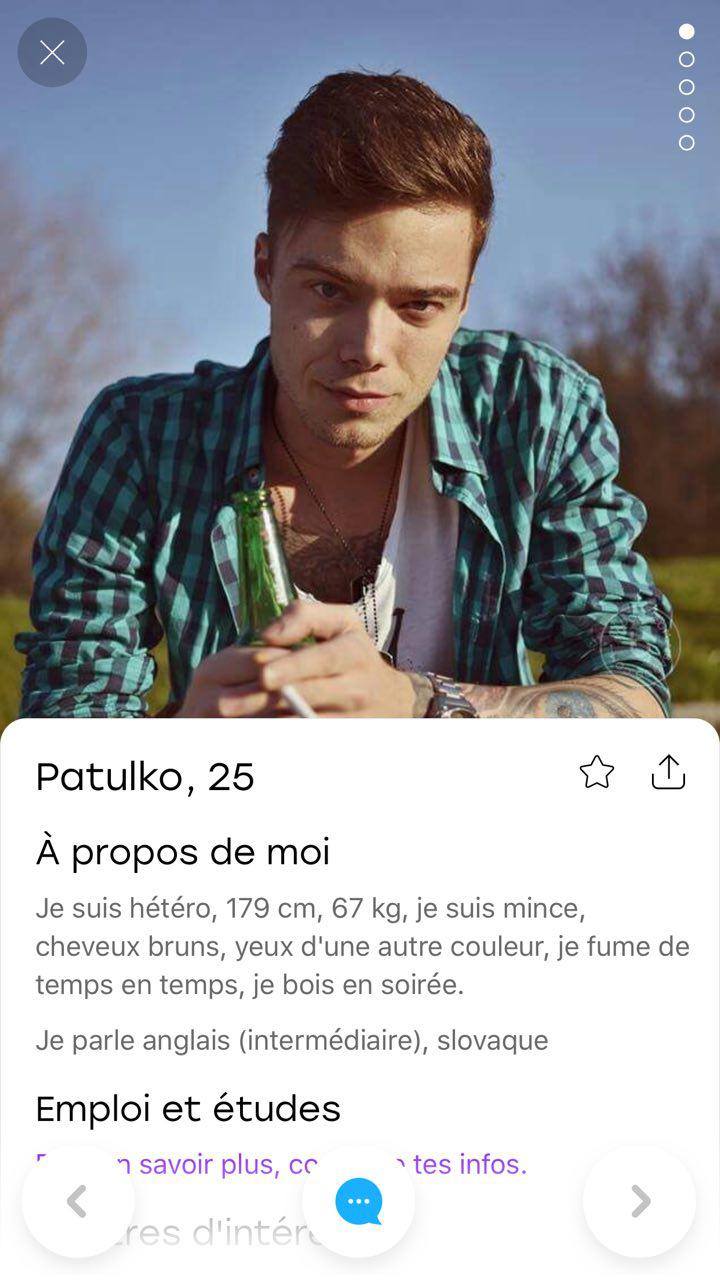Open Patulko's profile photo
The height and width of the screenshot is (1280, 720).
point(360,360)
